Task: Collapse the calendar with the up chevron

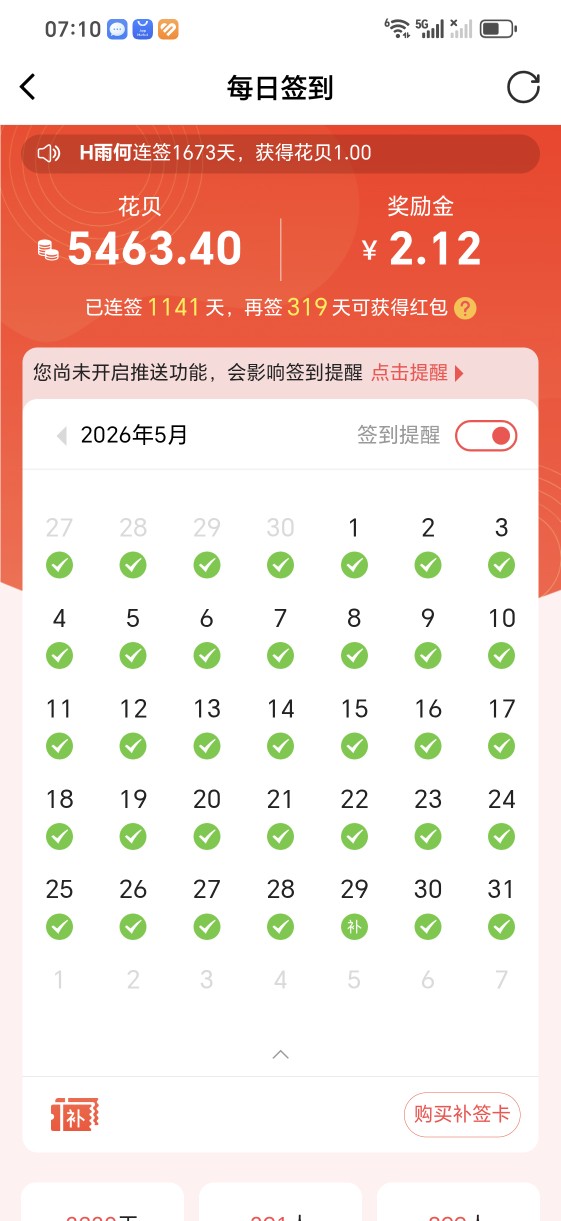Action: pos(281,1054)
